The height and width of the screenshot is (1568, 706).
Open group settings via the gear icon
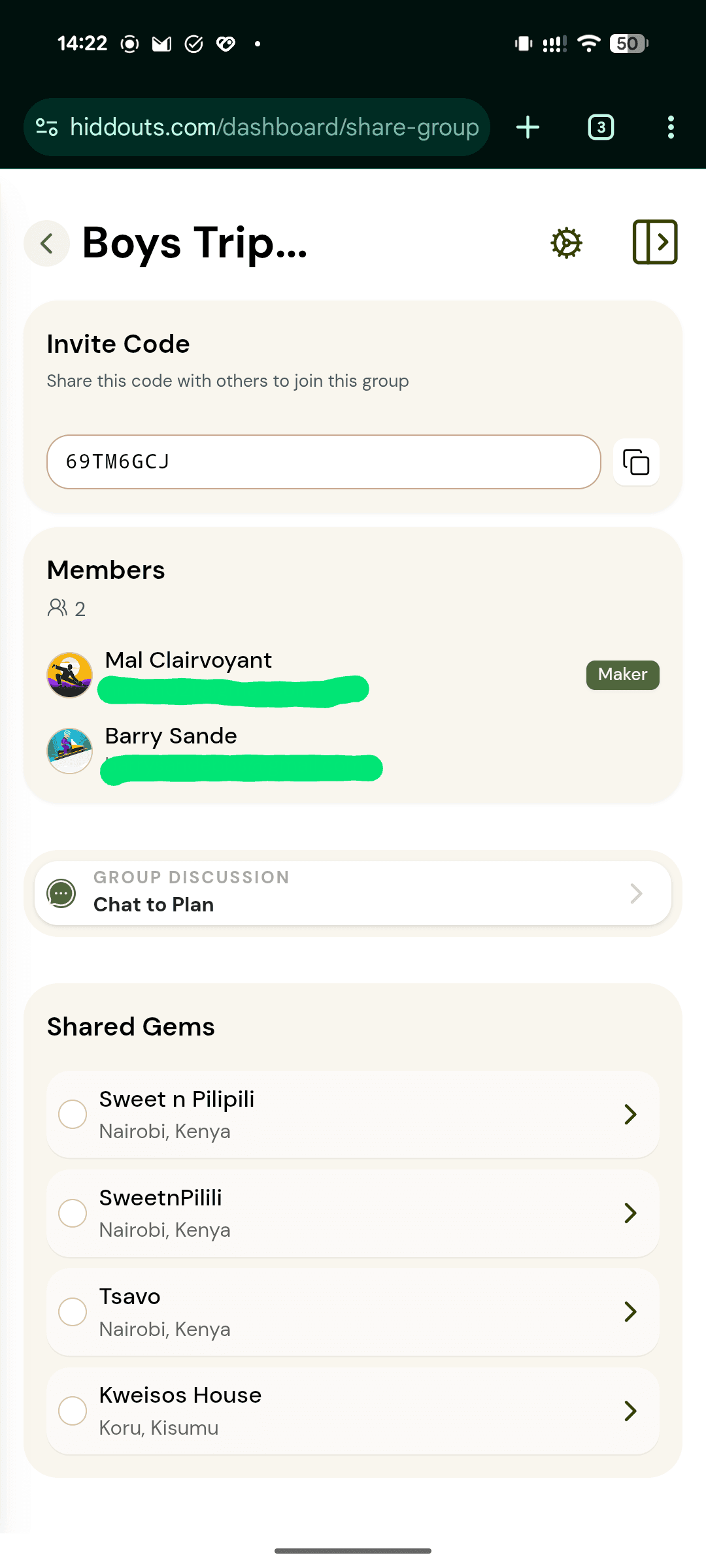coord(565,242)
